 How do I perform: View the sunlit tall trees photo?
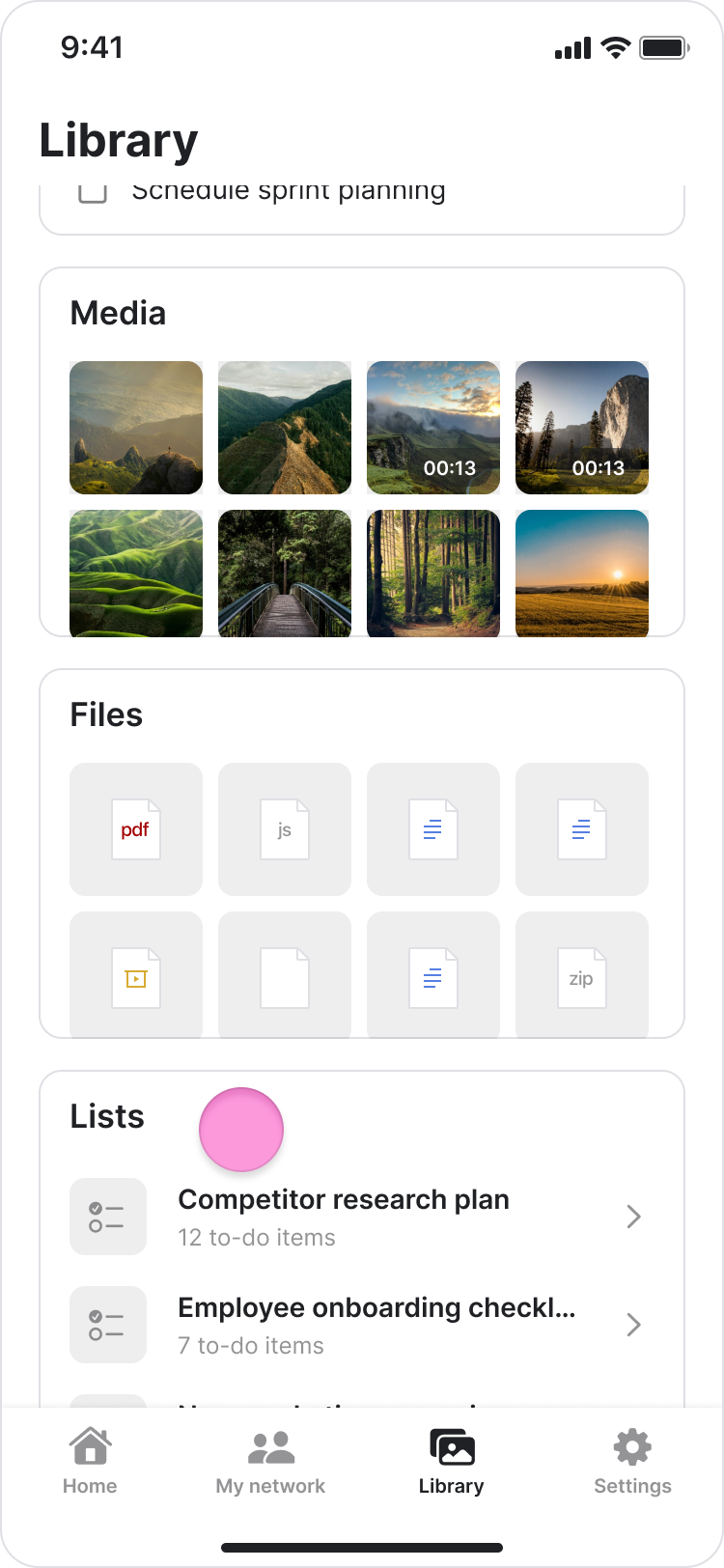433,574
